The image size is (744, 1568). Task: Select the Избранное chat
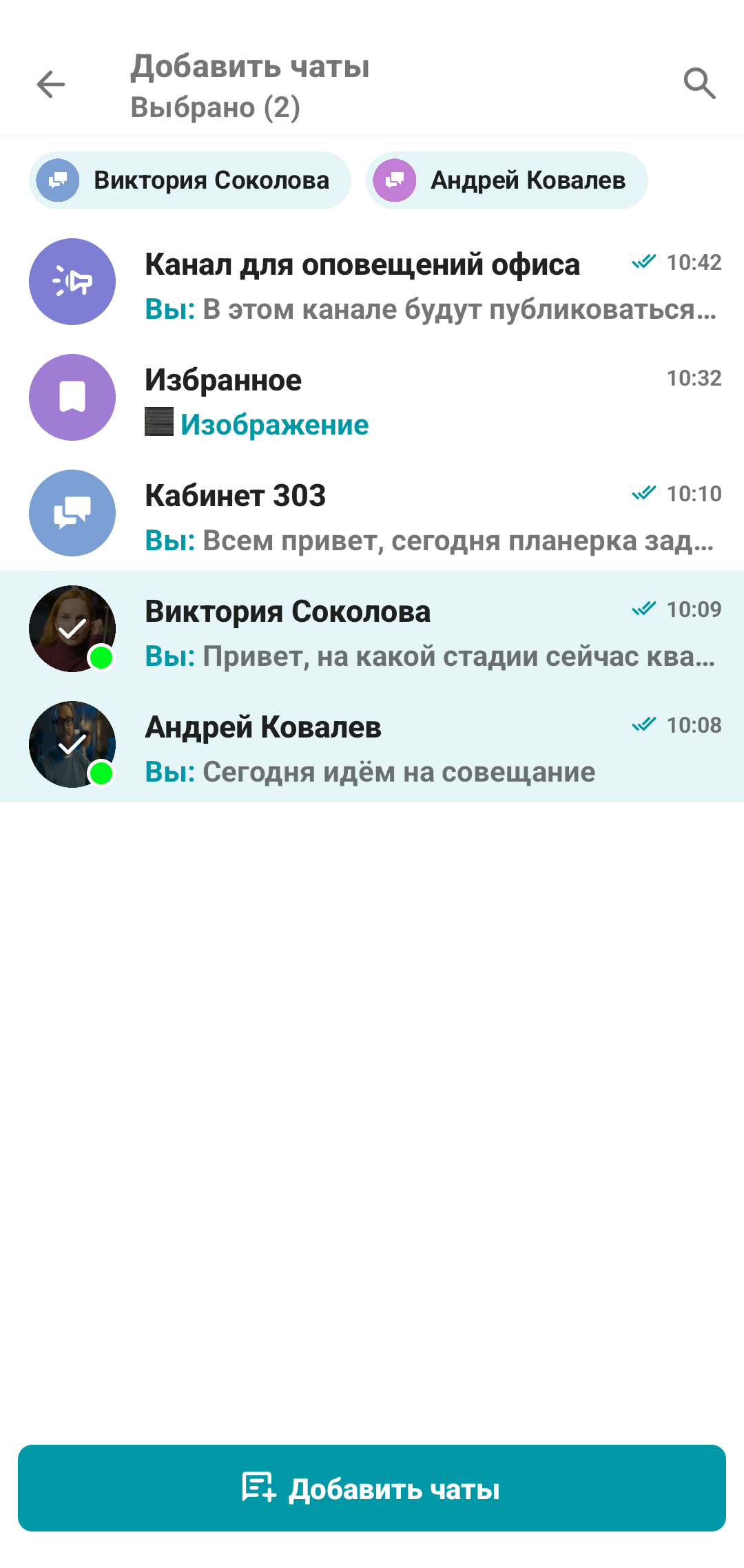(372, 398)
